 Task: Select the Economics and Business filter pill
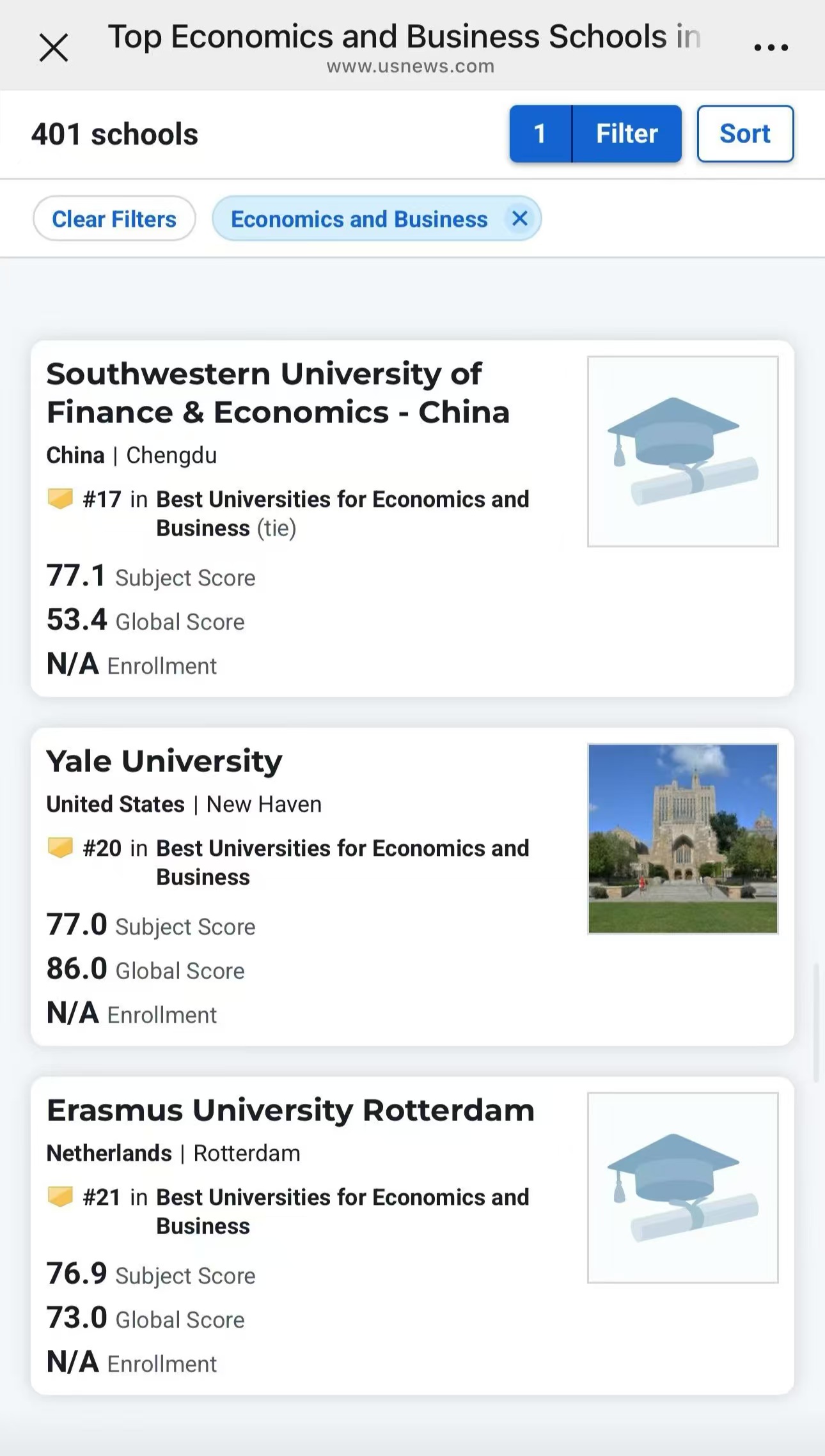[x=359, y=219]
